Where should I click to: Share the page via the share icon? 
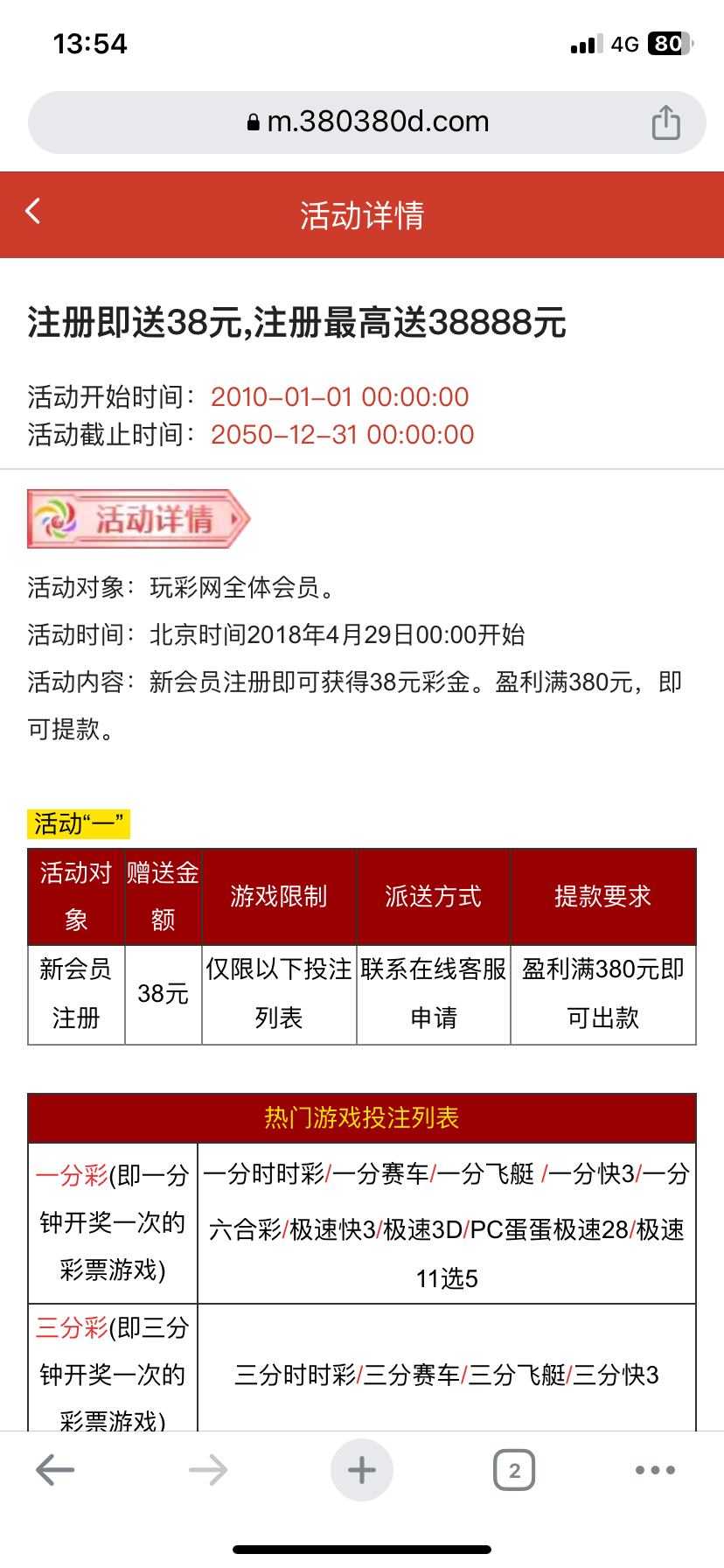point(665,122)
